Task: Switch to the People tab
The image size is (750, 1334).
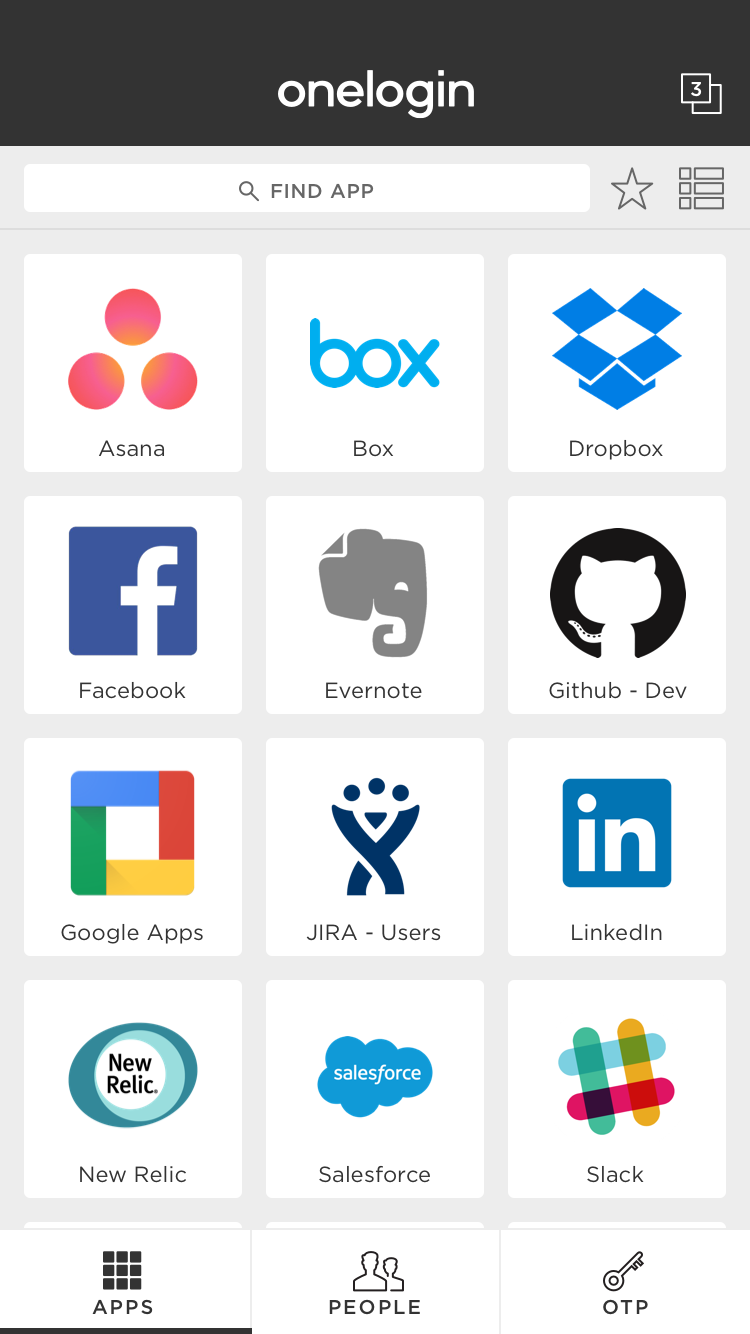Action: (x=375, y=1282)
